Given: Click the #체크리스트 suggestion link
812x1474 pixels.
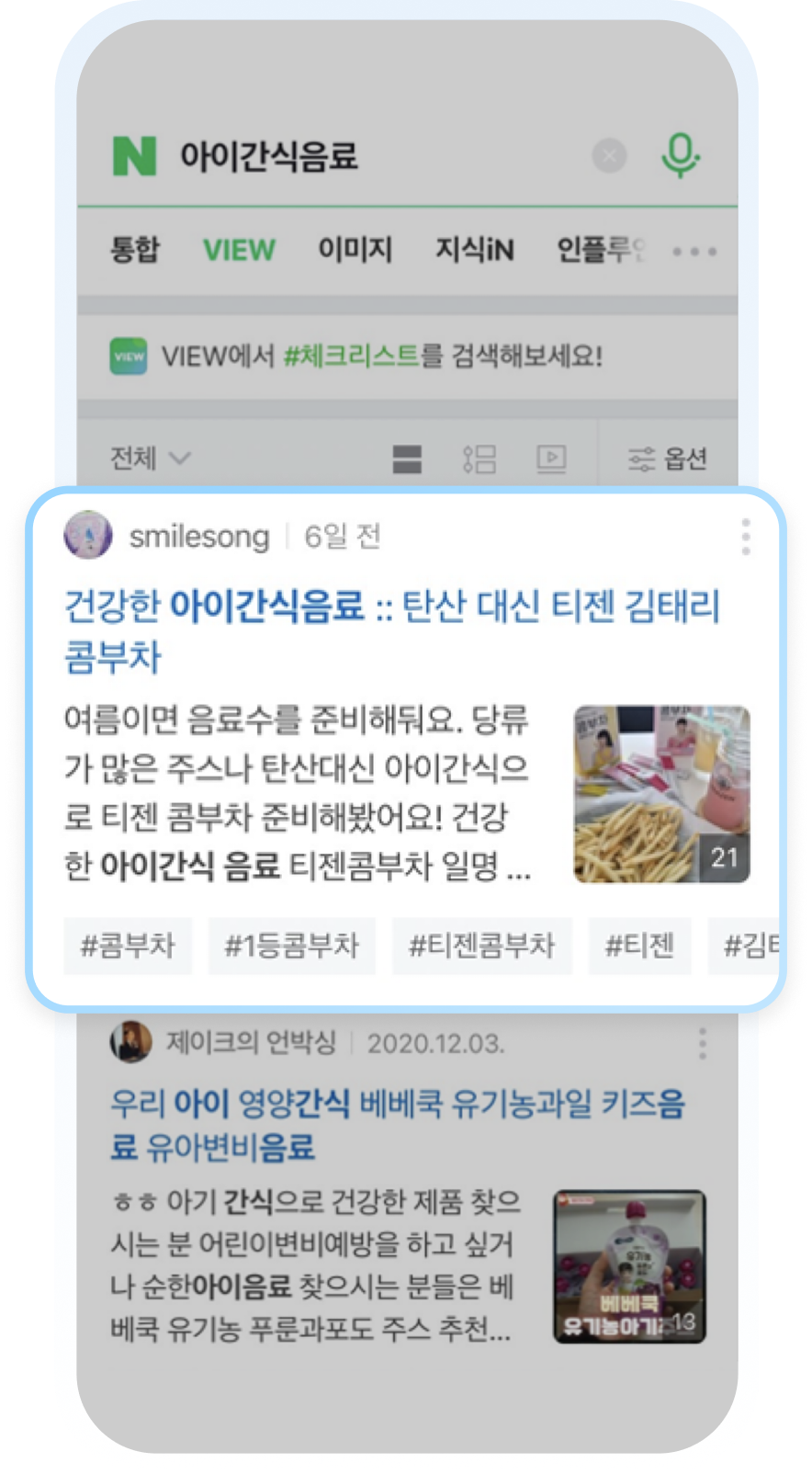Looking at the screenshot, I should (351, 355).
